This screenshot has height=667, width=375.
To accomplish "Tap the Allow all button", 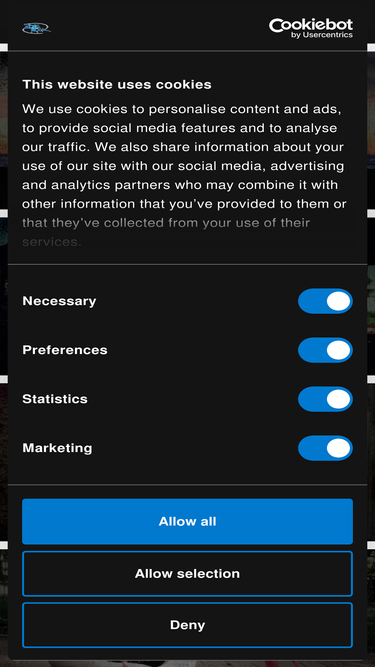I will 188,522.
